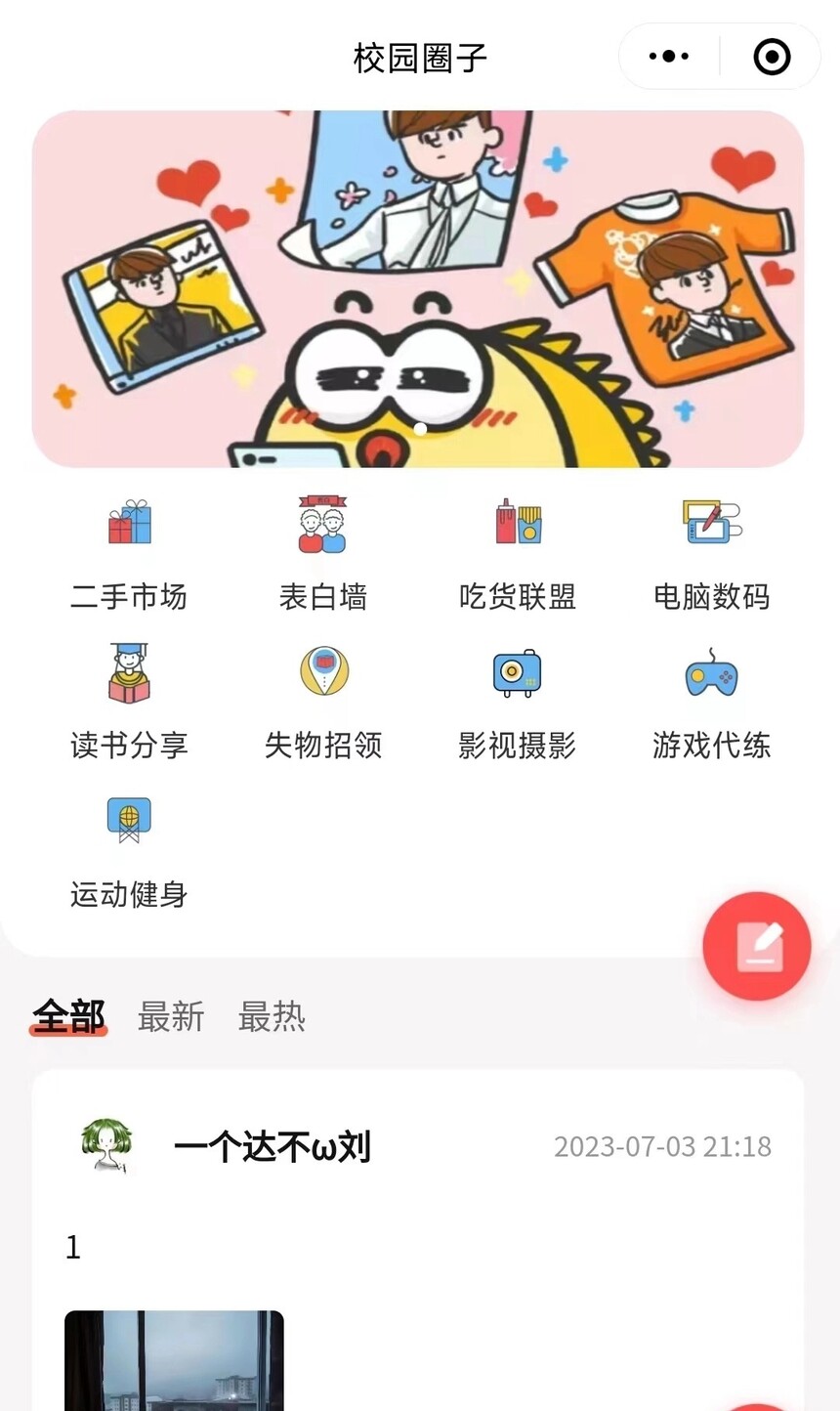The width and height of the screenshot is (840, 1411).
Task: Open the photo in 一个达不ω刘's post
Action: coord(174,1360)
